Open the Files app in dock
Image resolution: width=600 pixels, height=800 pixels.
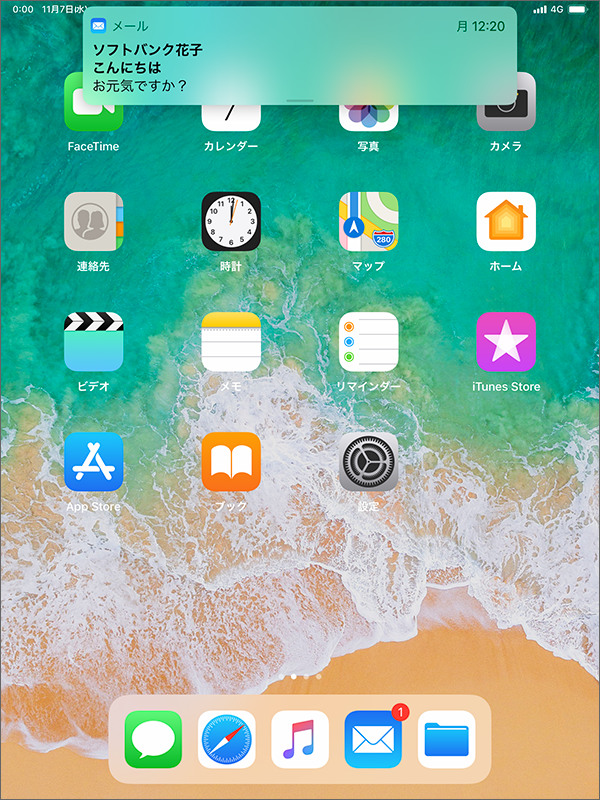pyautogui.click(x=447, y=740)
